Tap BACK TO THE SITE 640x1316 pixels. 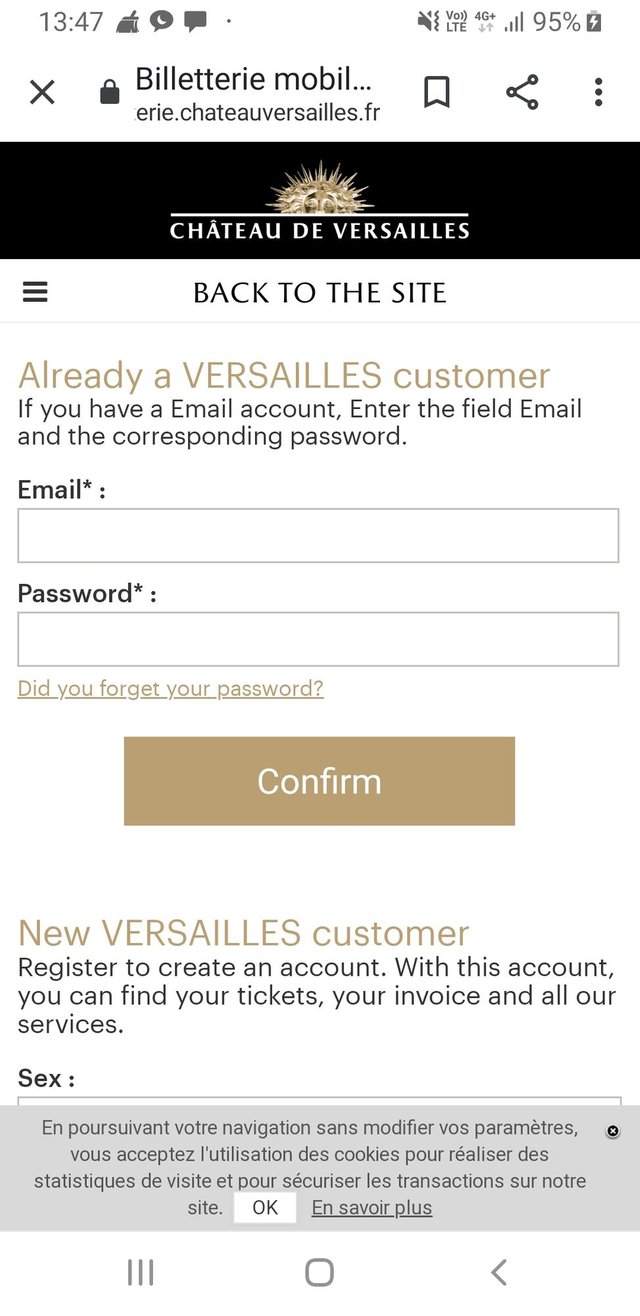320,293
